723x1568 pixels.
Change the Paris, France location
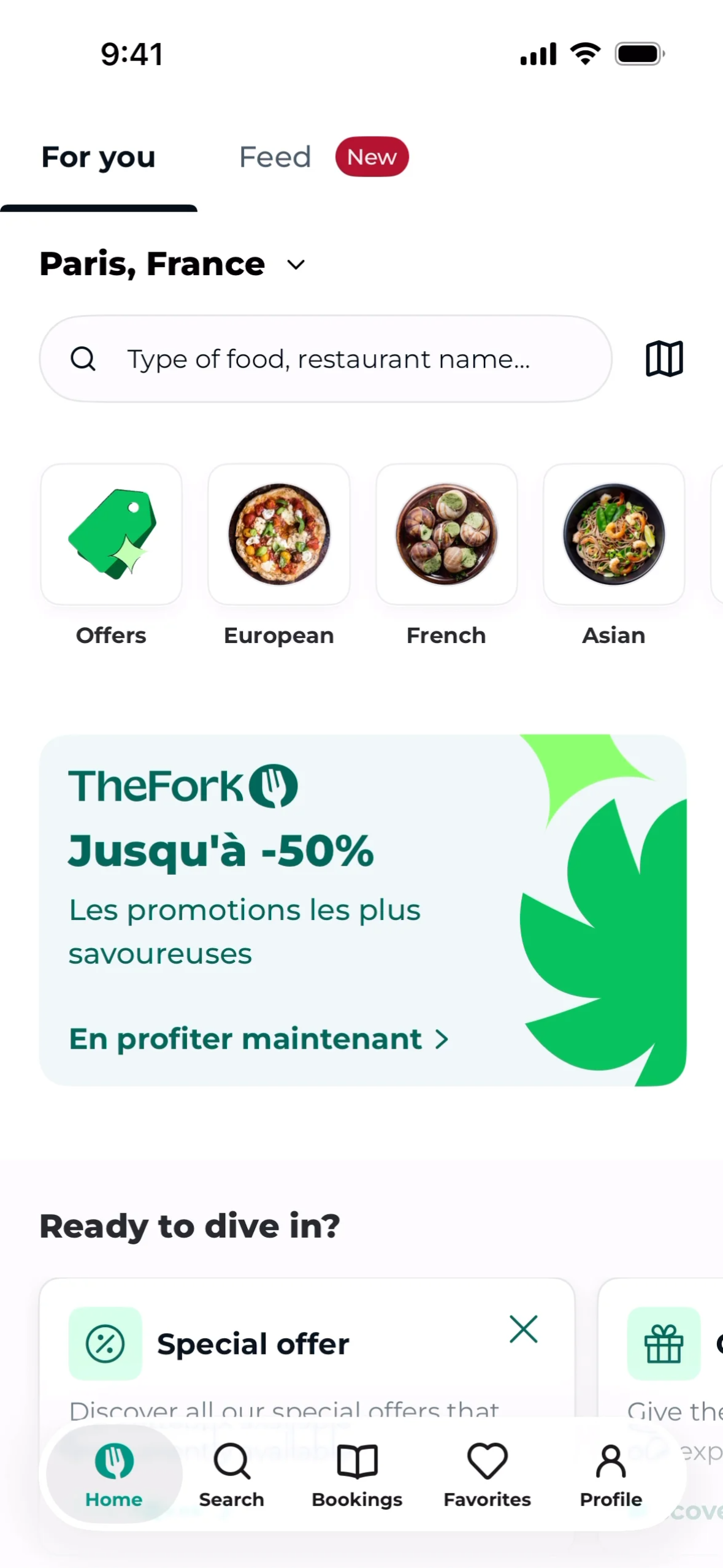click(172, 264)
